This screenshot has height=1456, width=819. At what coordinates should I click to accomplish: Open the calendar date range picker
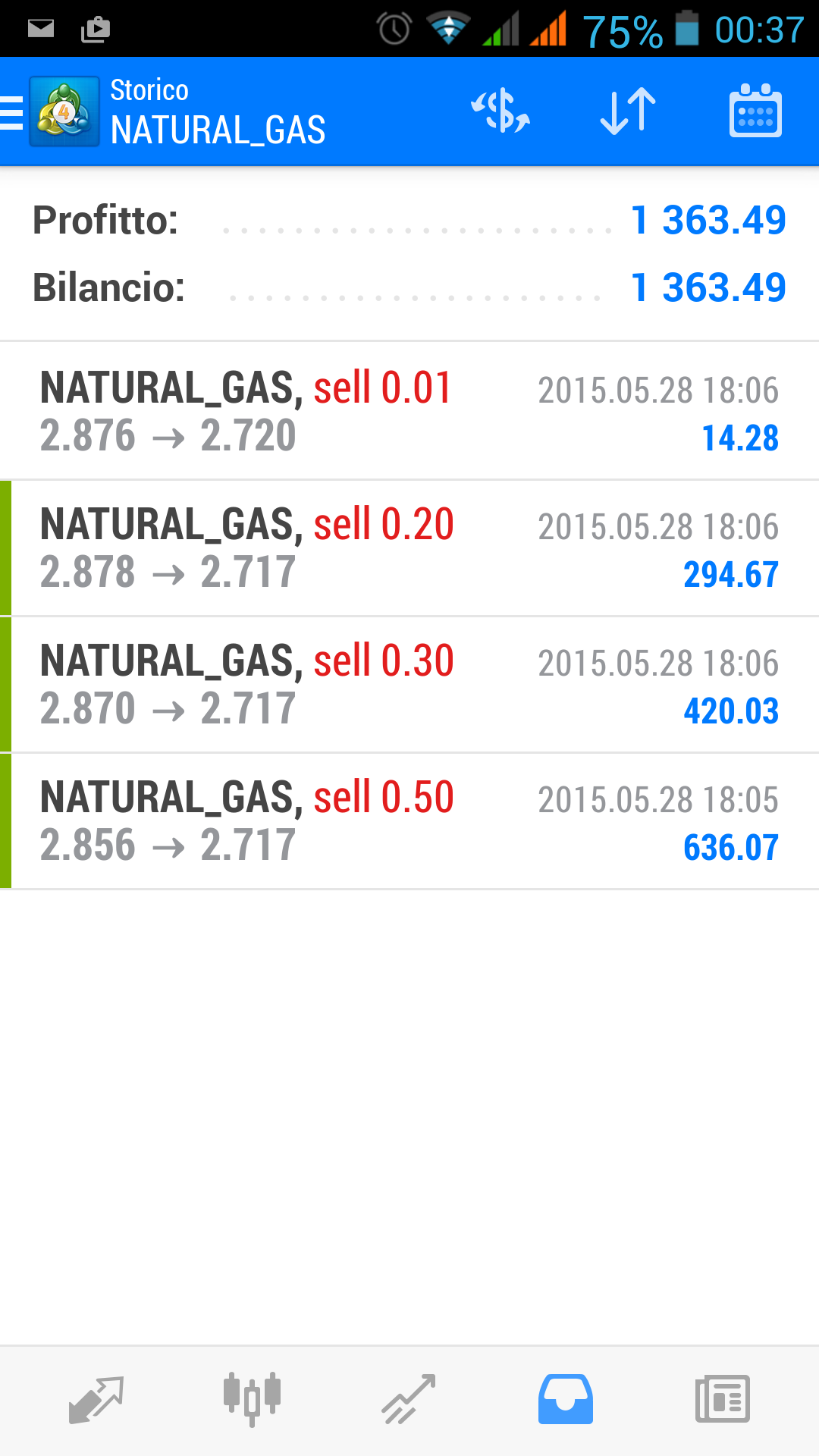[755, 111]
